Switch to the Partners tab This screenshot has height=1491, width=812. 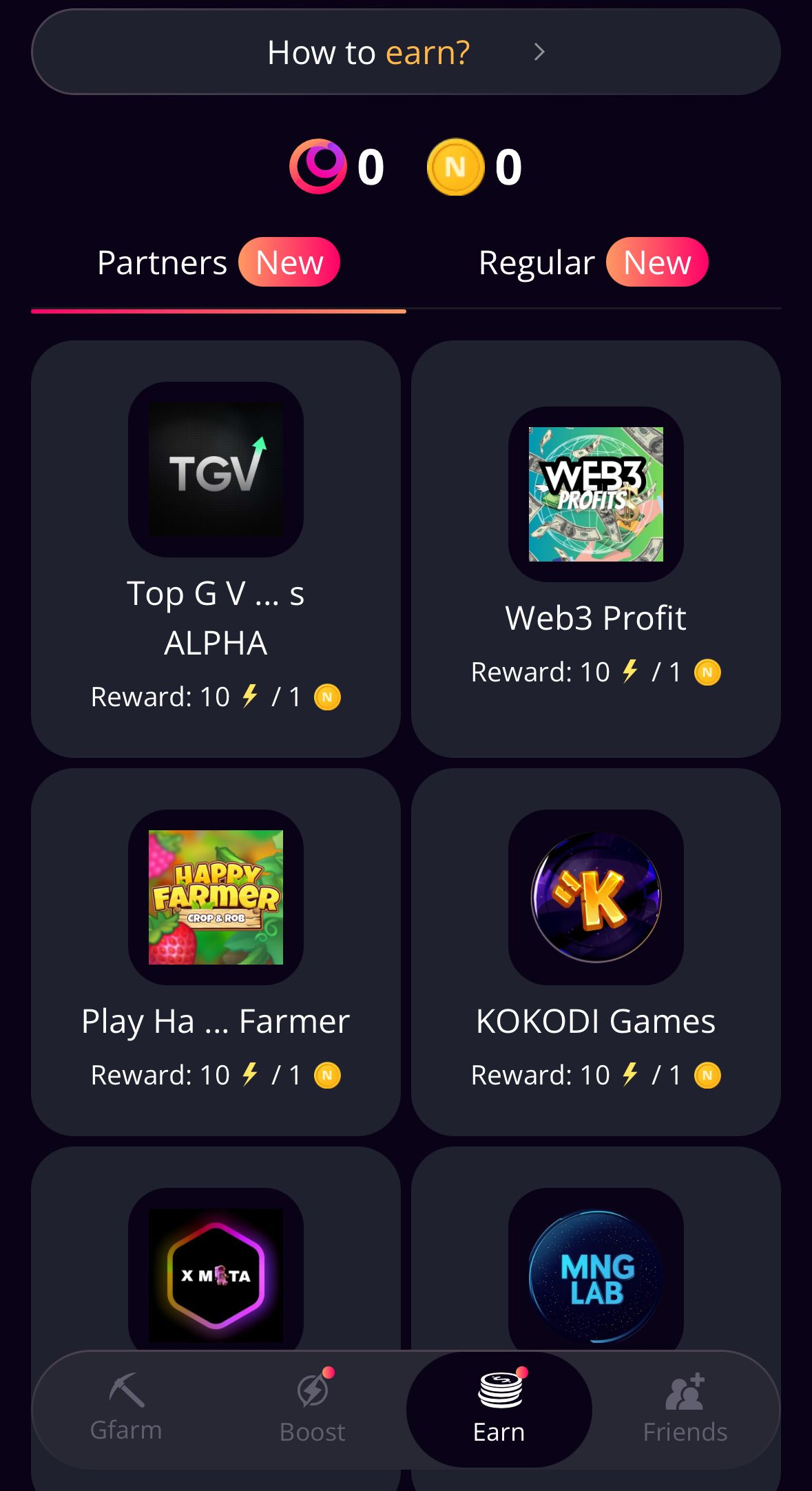coord(218,263)
